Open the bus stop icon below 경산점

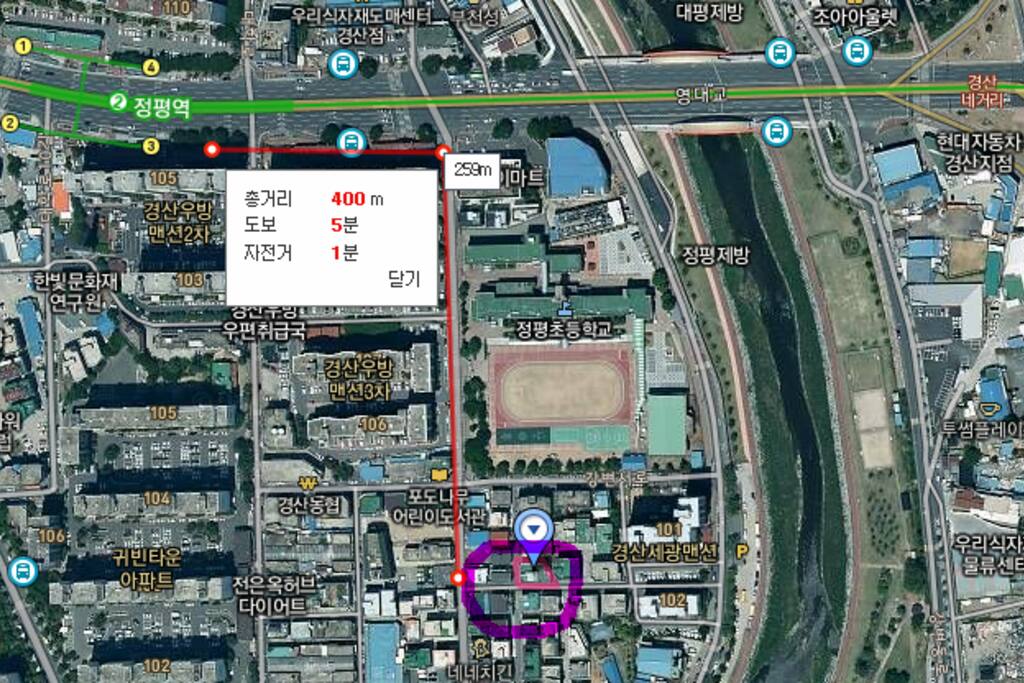[343, 64]
